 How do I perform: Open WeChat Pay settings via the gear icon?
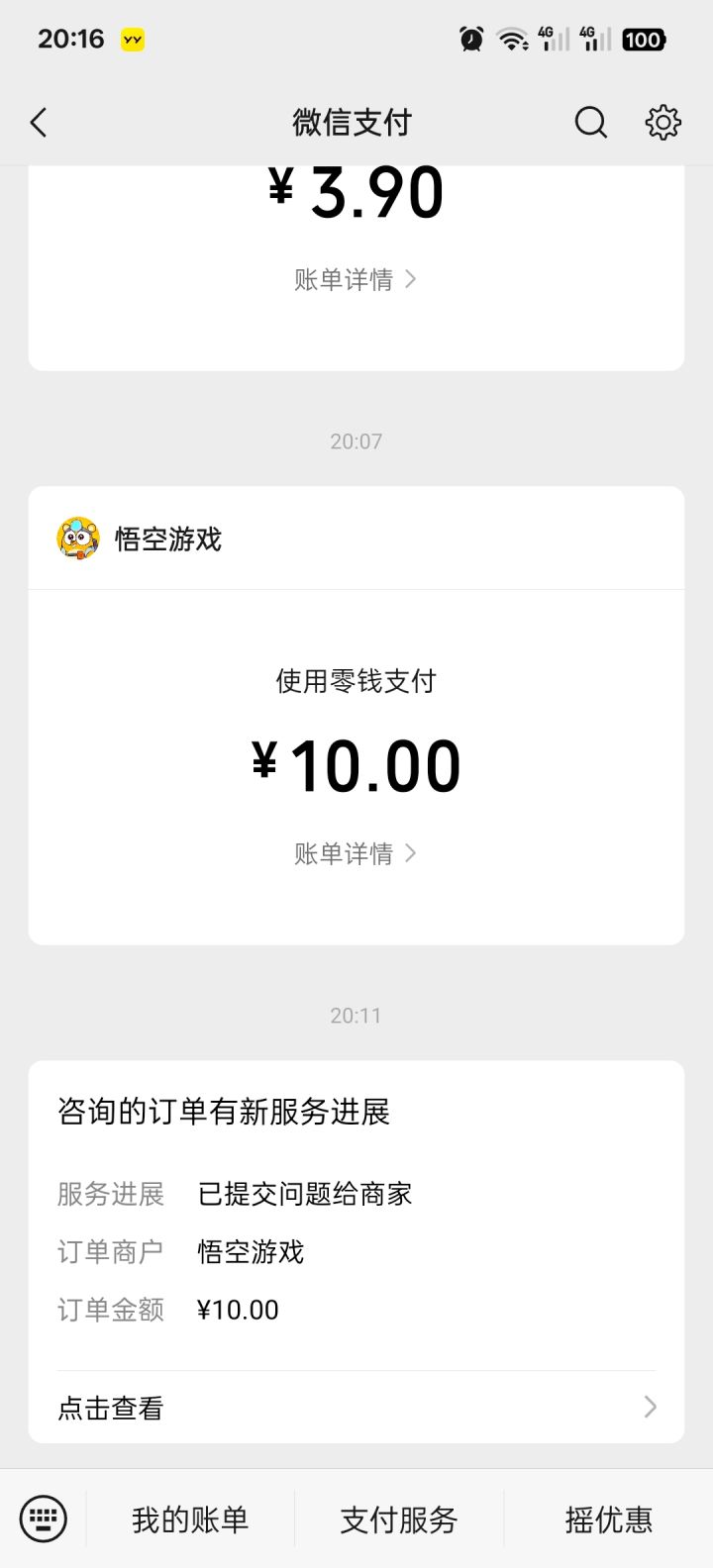pos(662,122)
